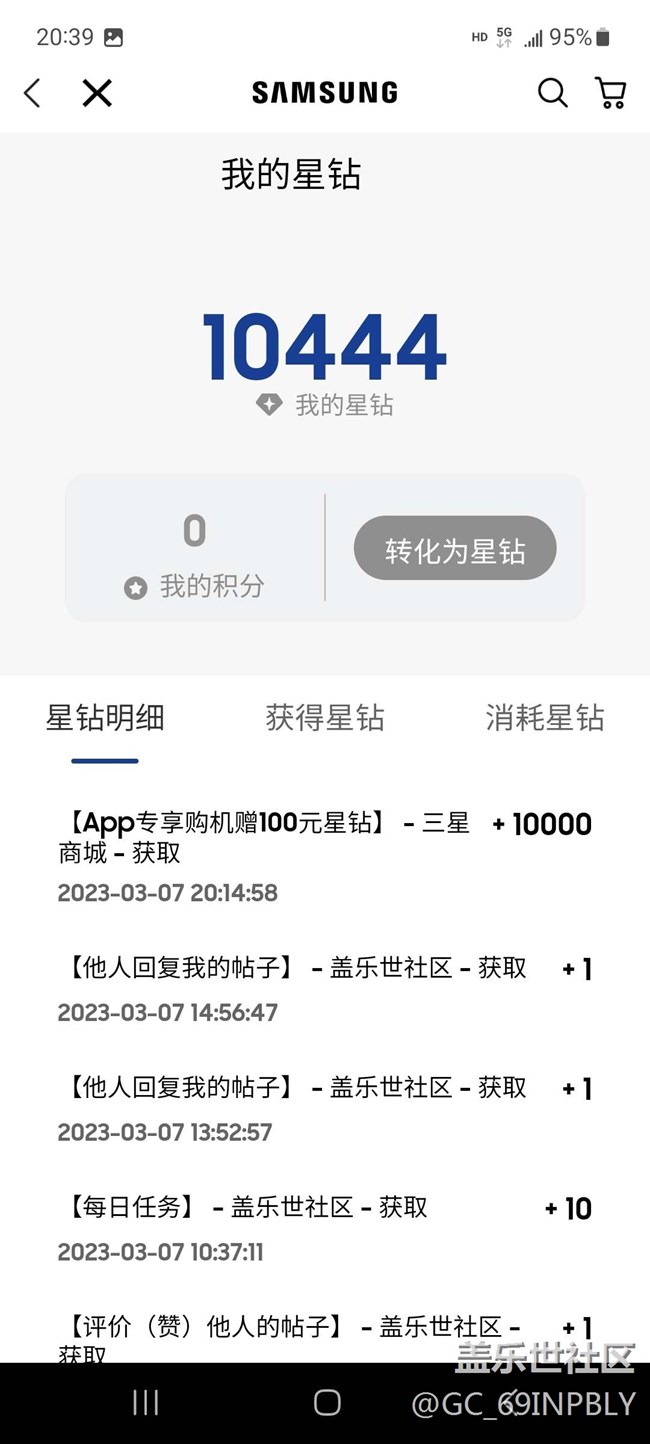The width and height of the screenshot is (650, 1444).
Task: Tap the 转化为星钻 button
Action: pos(455,548)
